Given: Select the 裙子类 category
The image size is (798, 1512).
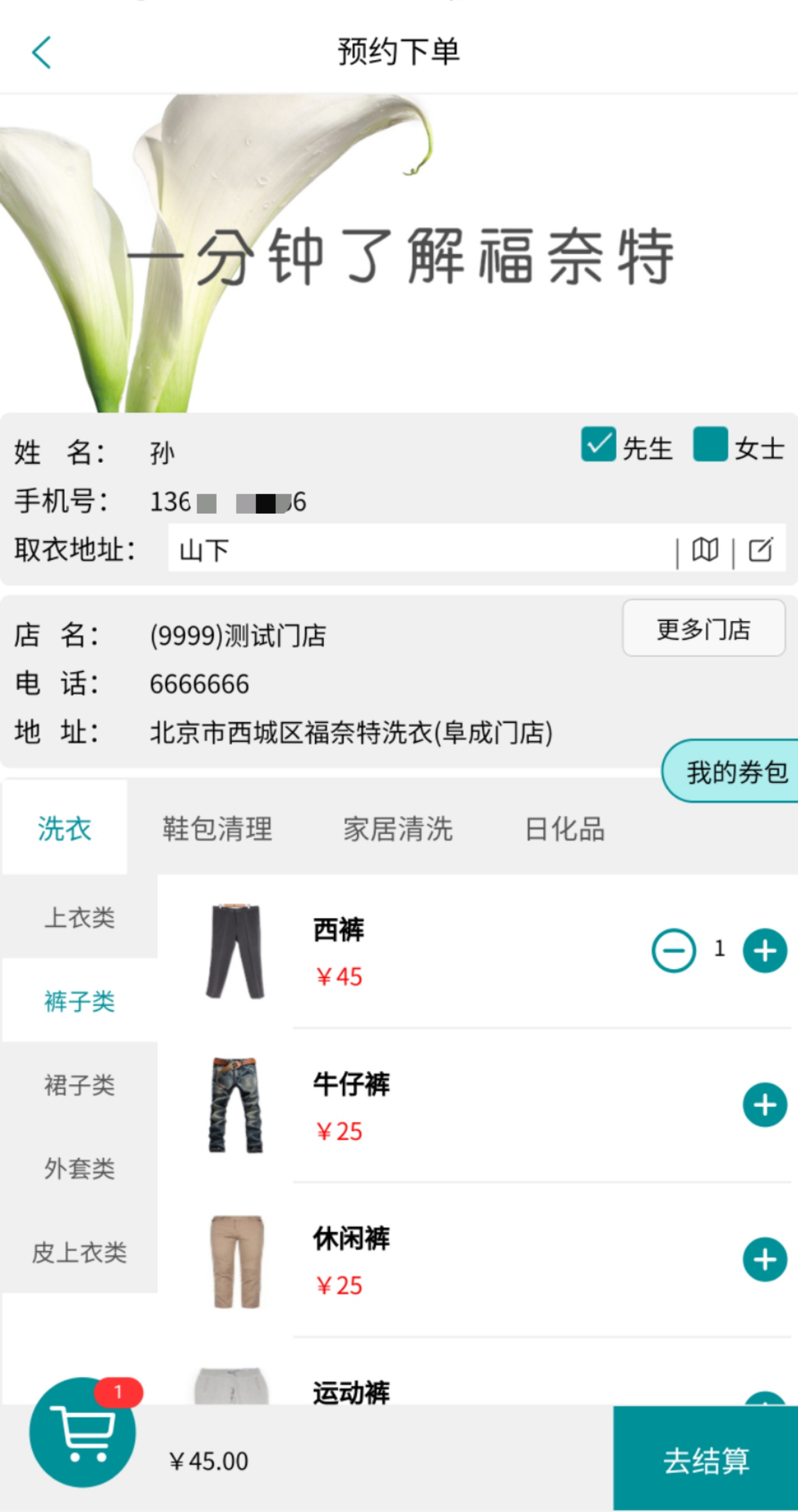Looking at the screenshot, I should click(79, 1085).
